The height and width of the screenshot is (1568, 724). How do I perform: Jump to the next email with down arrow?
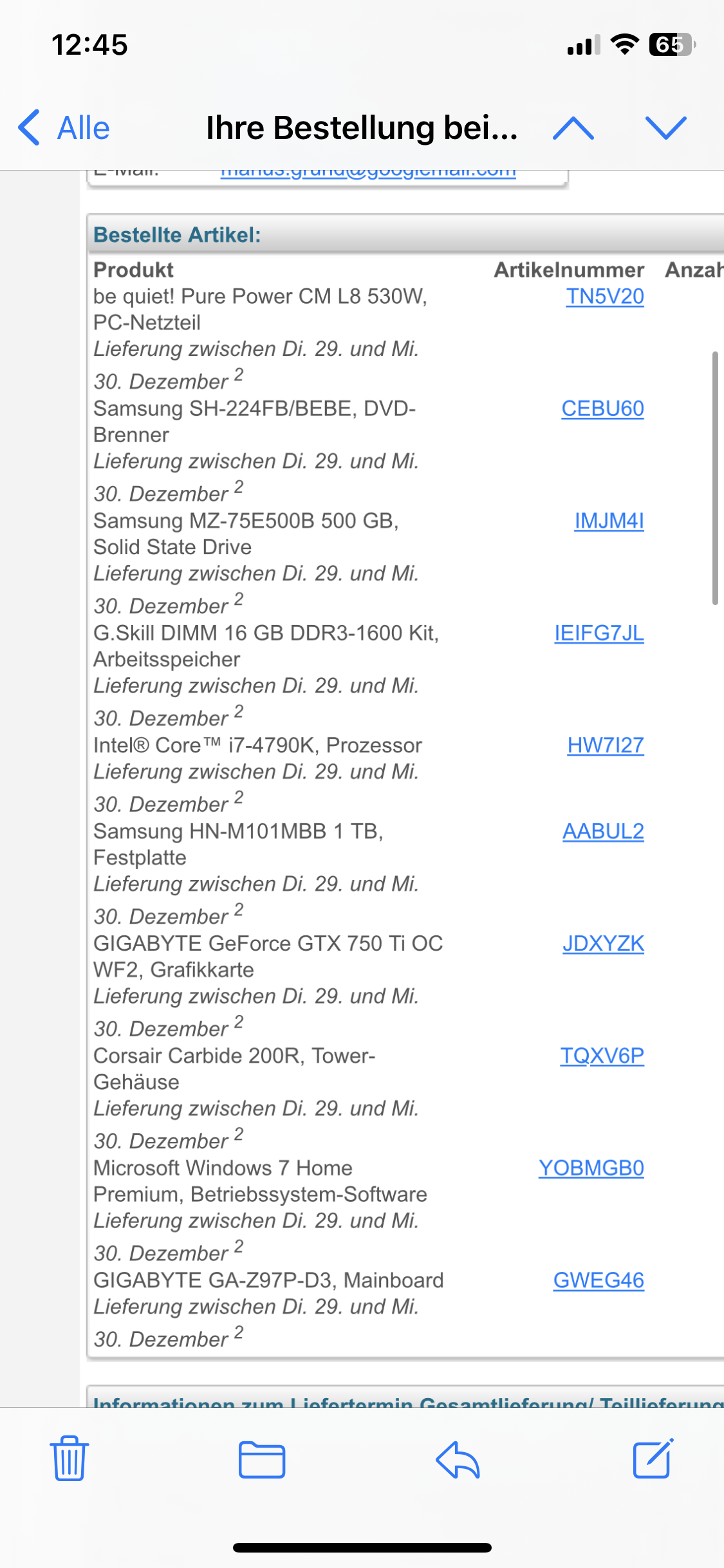coord(665,127)
